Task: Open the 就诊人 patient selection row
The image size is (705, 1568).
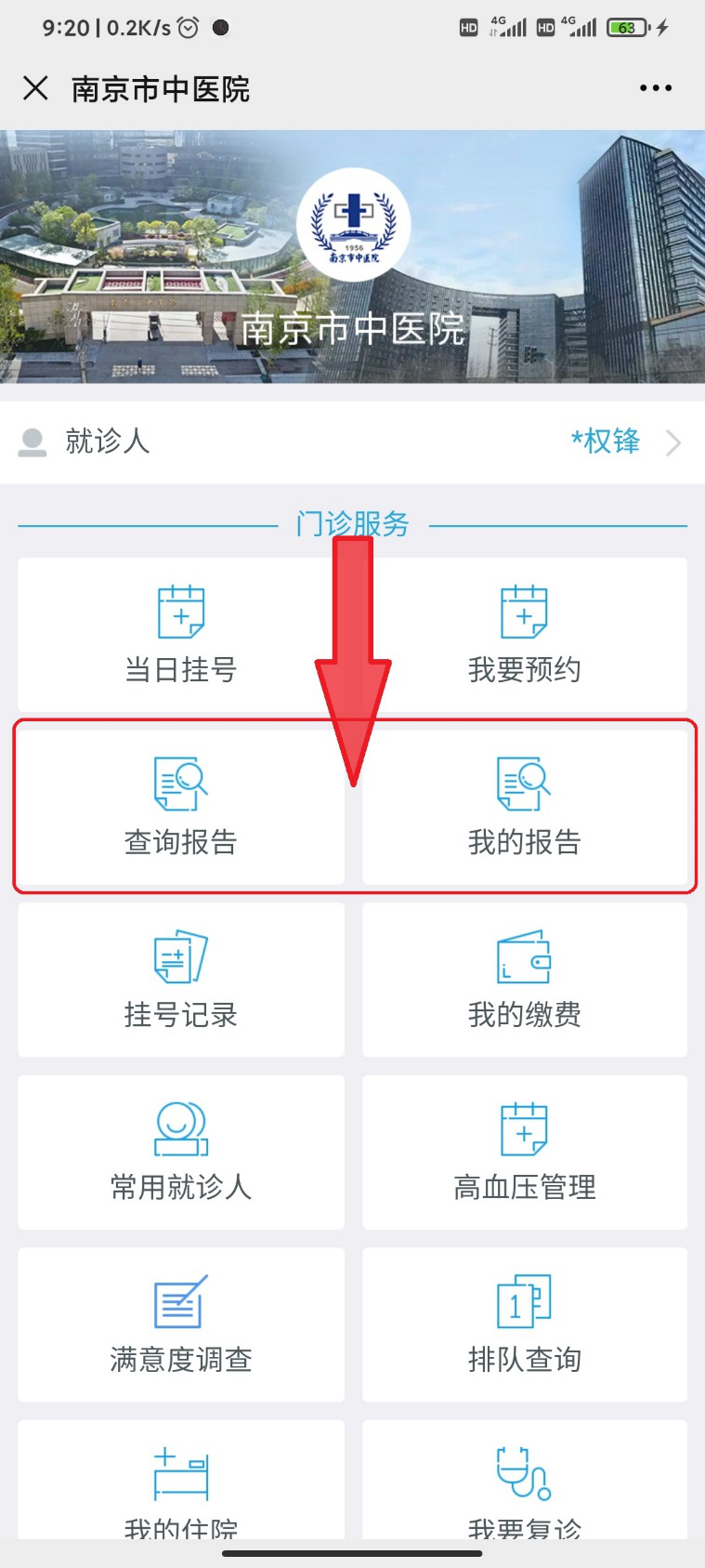Action: tap(352, 441)
